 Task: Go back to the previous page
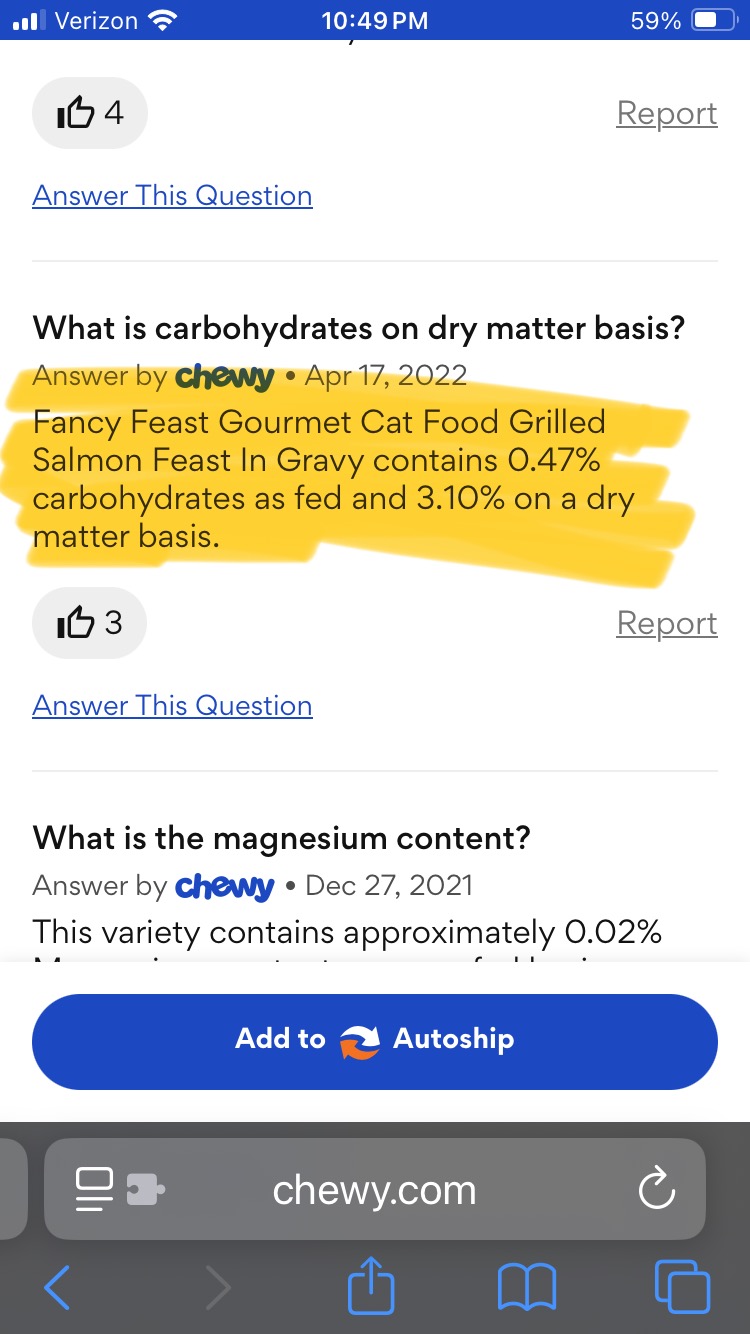pos(57,1287)
